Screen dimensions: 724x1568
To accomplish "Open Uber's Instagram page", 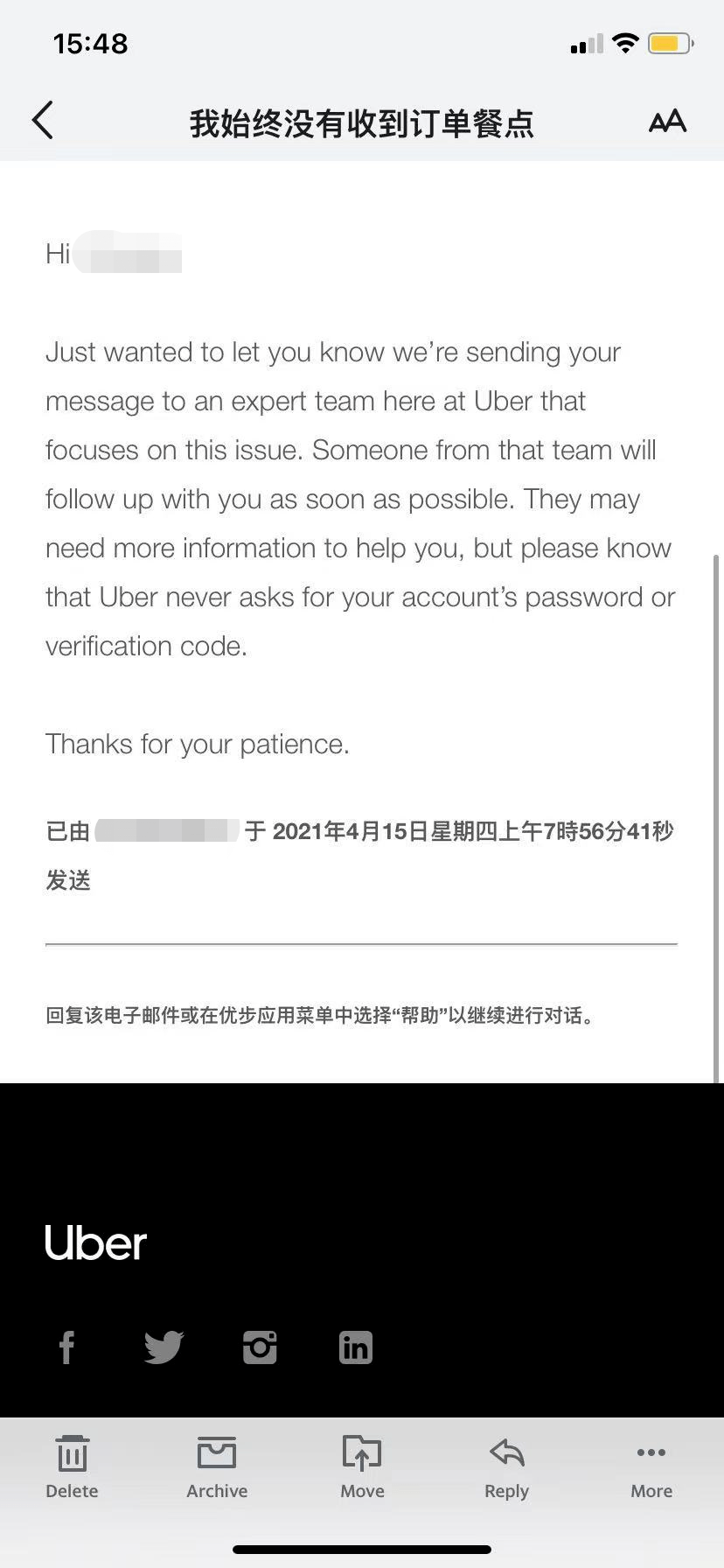I will pos(260,1347).
